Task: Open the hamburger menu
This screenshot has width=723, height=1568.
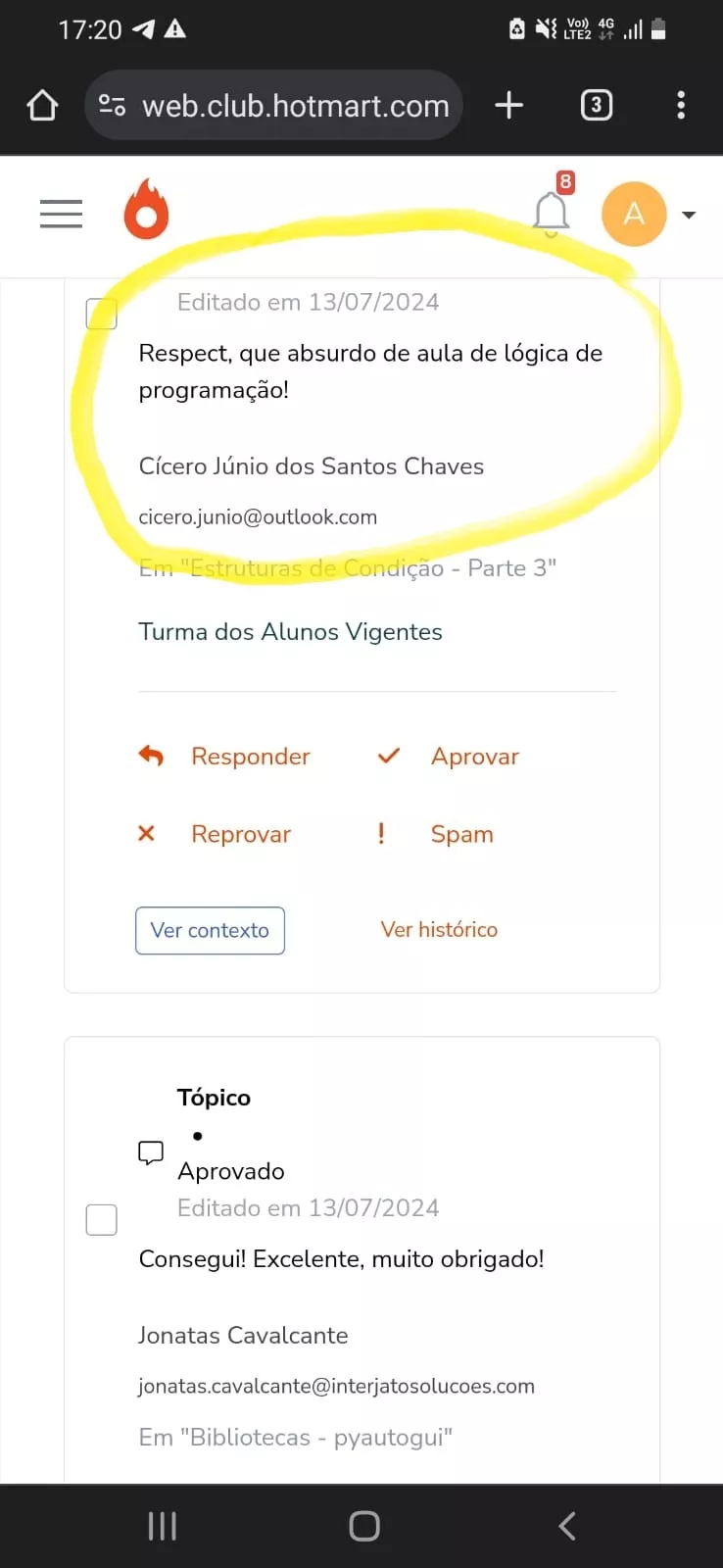Action: click(x=61, y=214)
